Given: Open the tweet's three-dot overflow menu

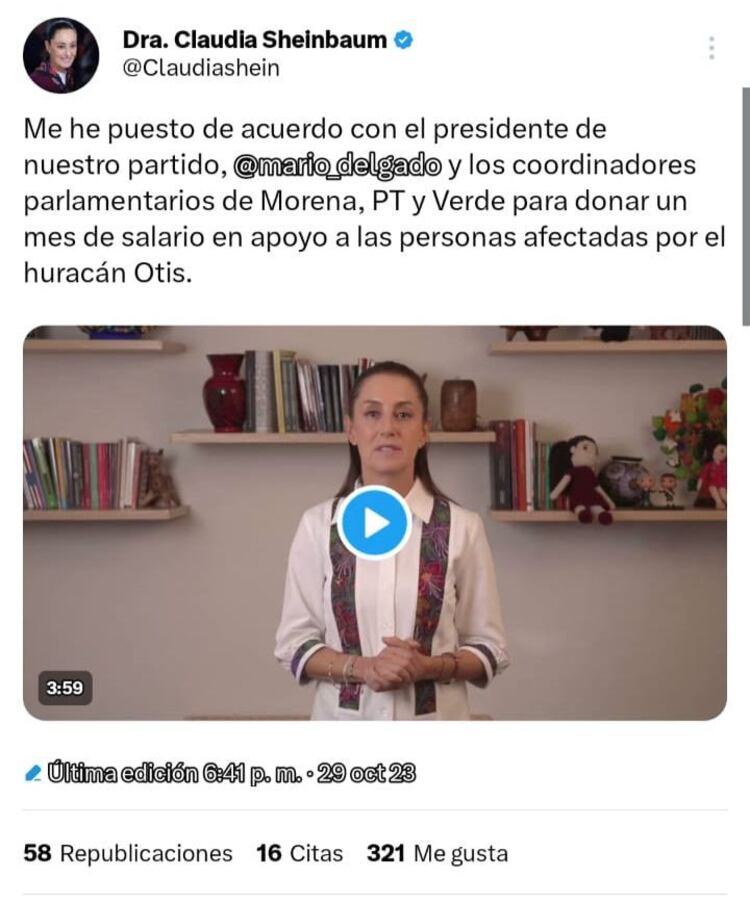Looking at the screenshot, I should [x=711, y=48].
